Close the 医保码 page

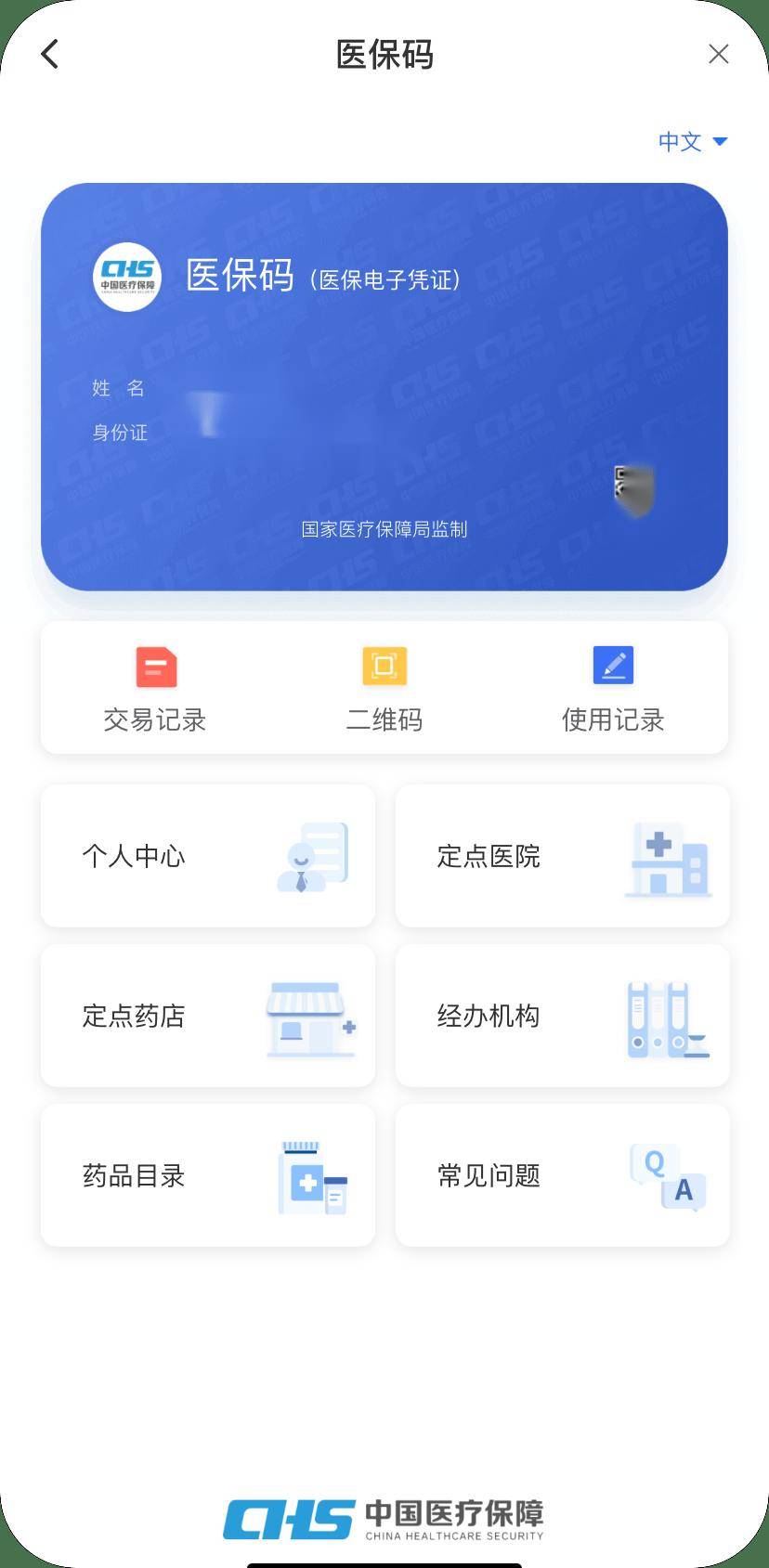click(718, 54)
